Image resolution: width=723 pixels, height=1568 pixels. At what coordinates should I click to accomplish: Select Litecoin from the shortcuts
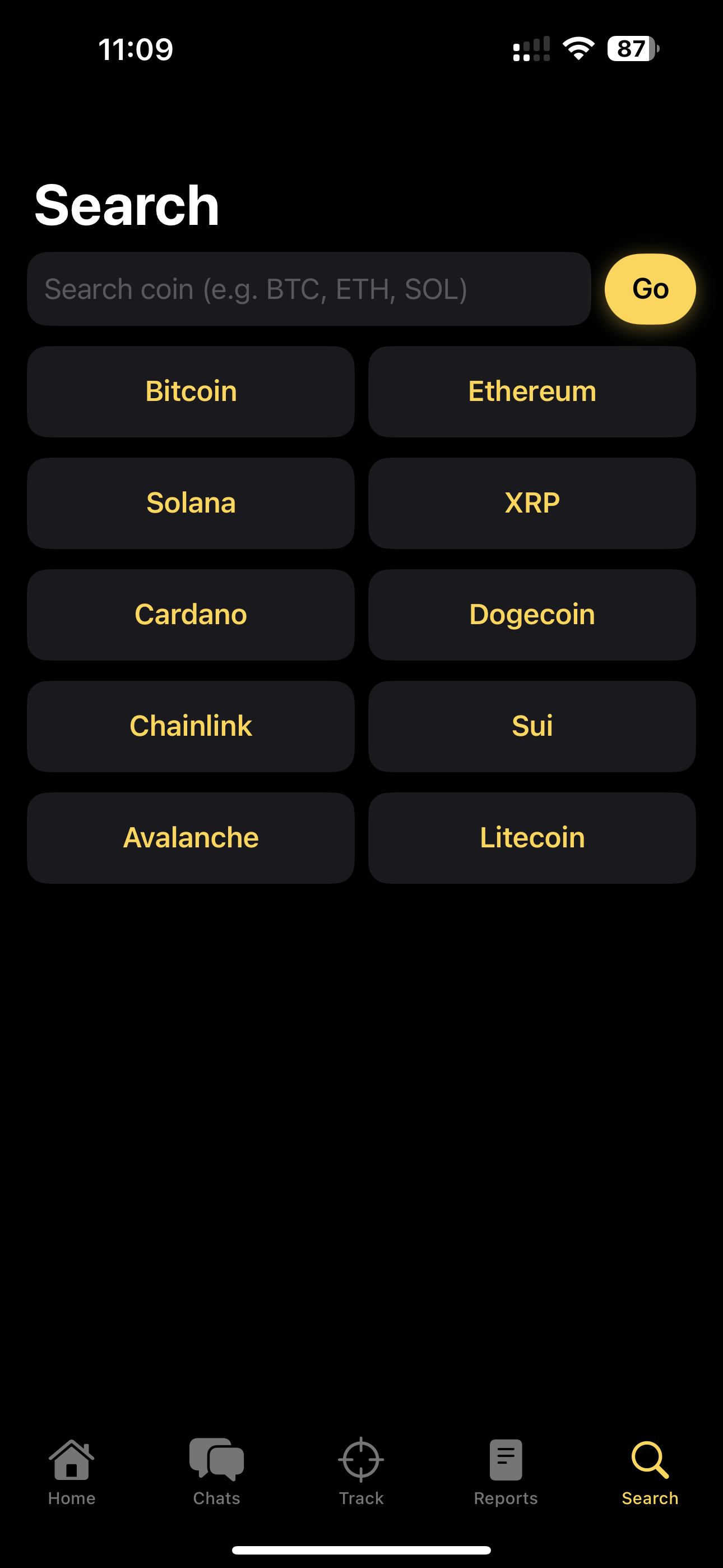[531, 837]
